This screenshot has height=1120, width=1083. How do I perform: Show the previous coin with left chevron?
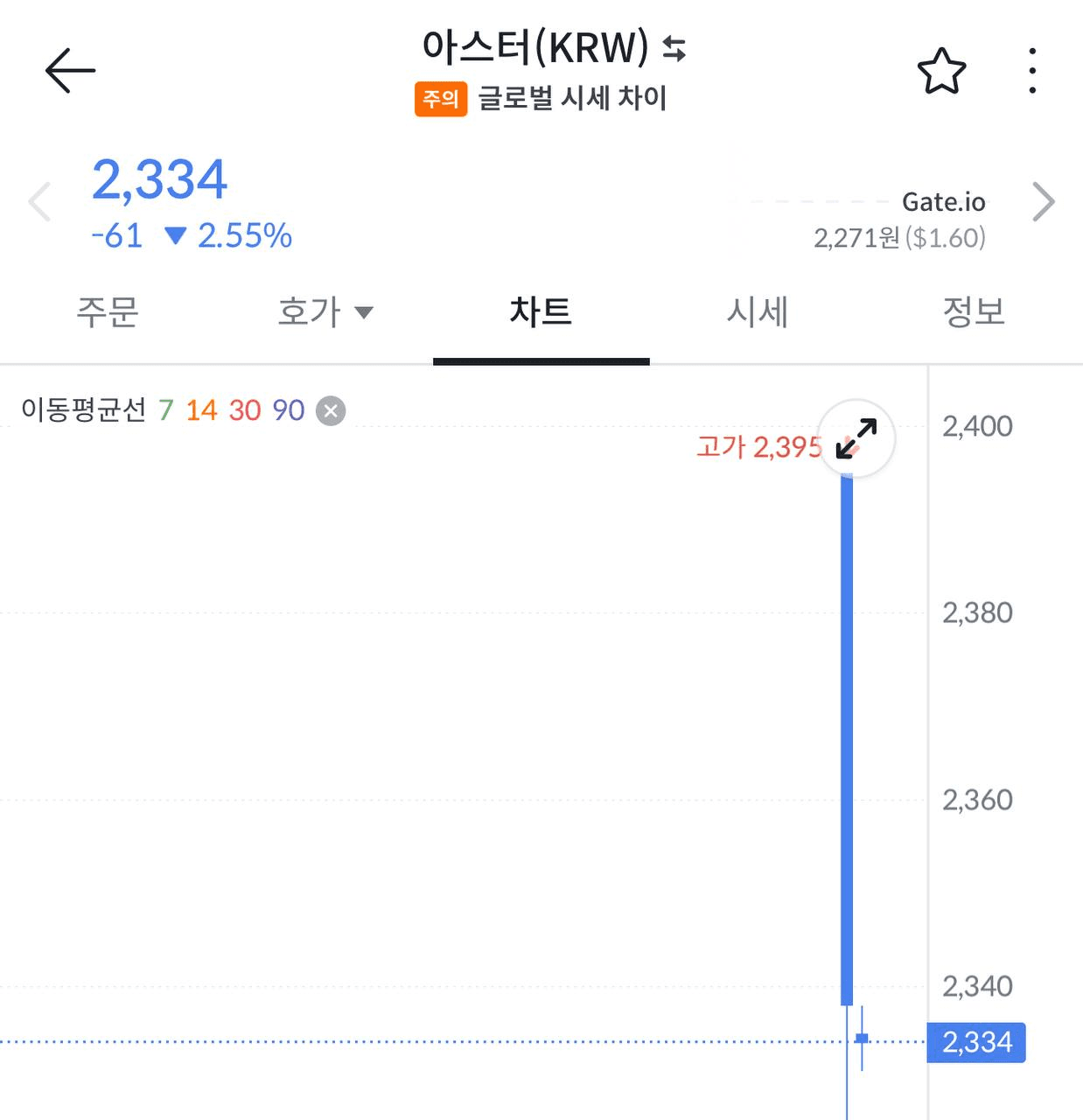[39, 202]
